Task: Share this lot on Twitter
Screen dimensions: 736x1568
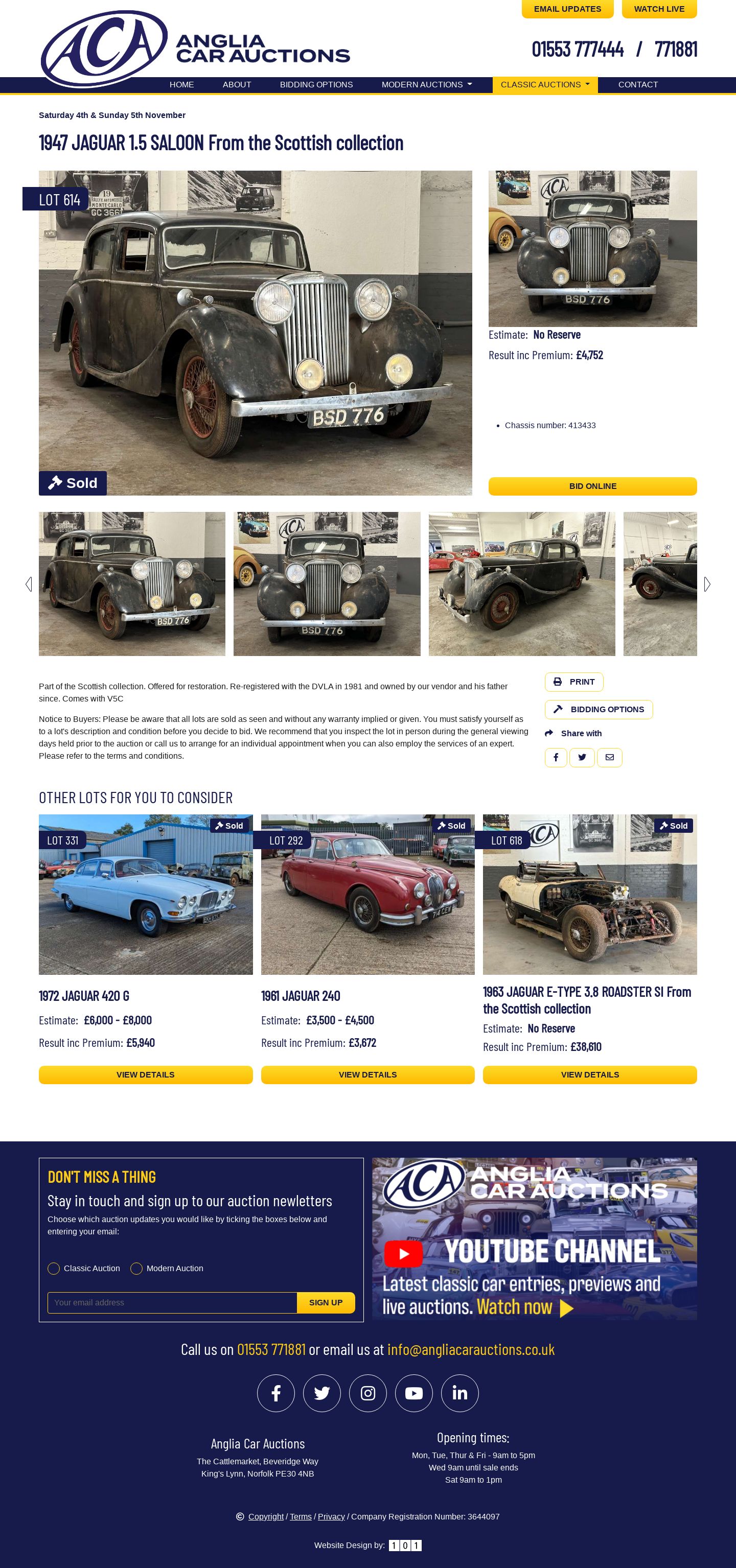Action: (582, 757)
